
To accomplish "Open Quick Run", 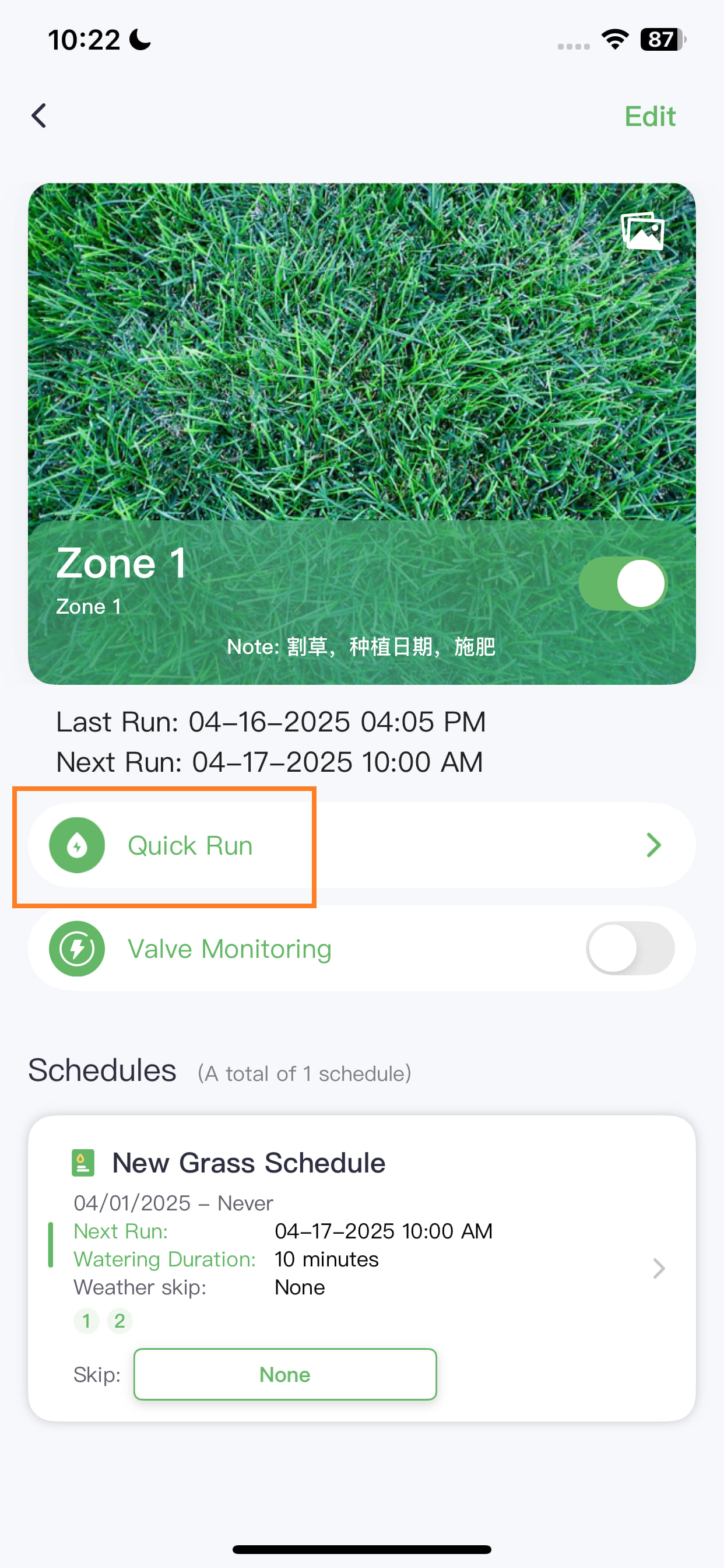I will click(362, 845).
